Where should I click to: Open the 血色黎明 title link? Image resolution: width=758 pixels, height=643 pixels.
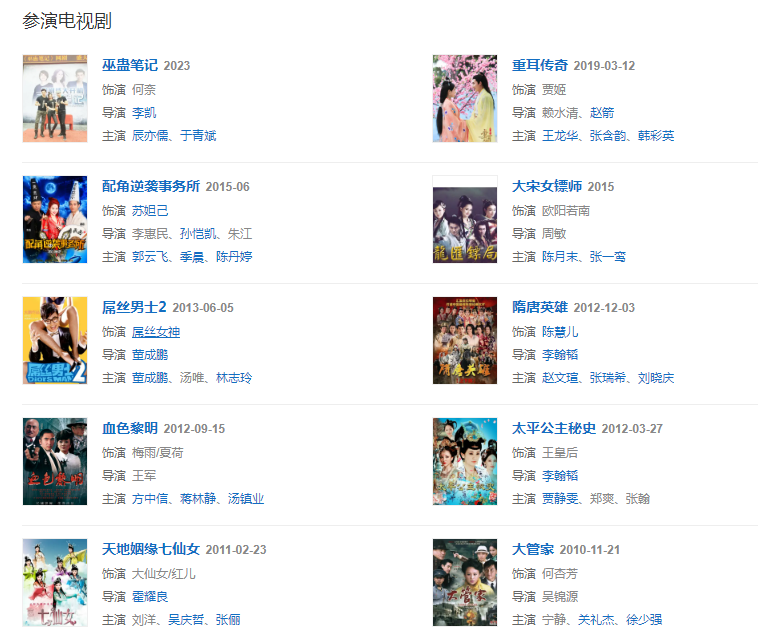[x=130, y=428]
